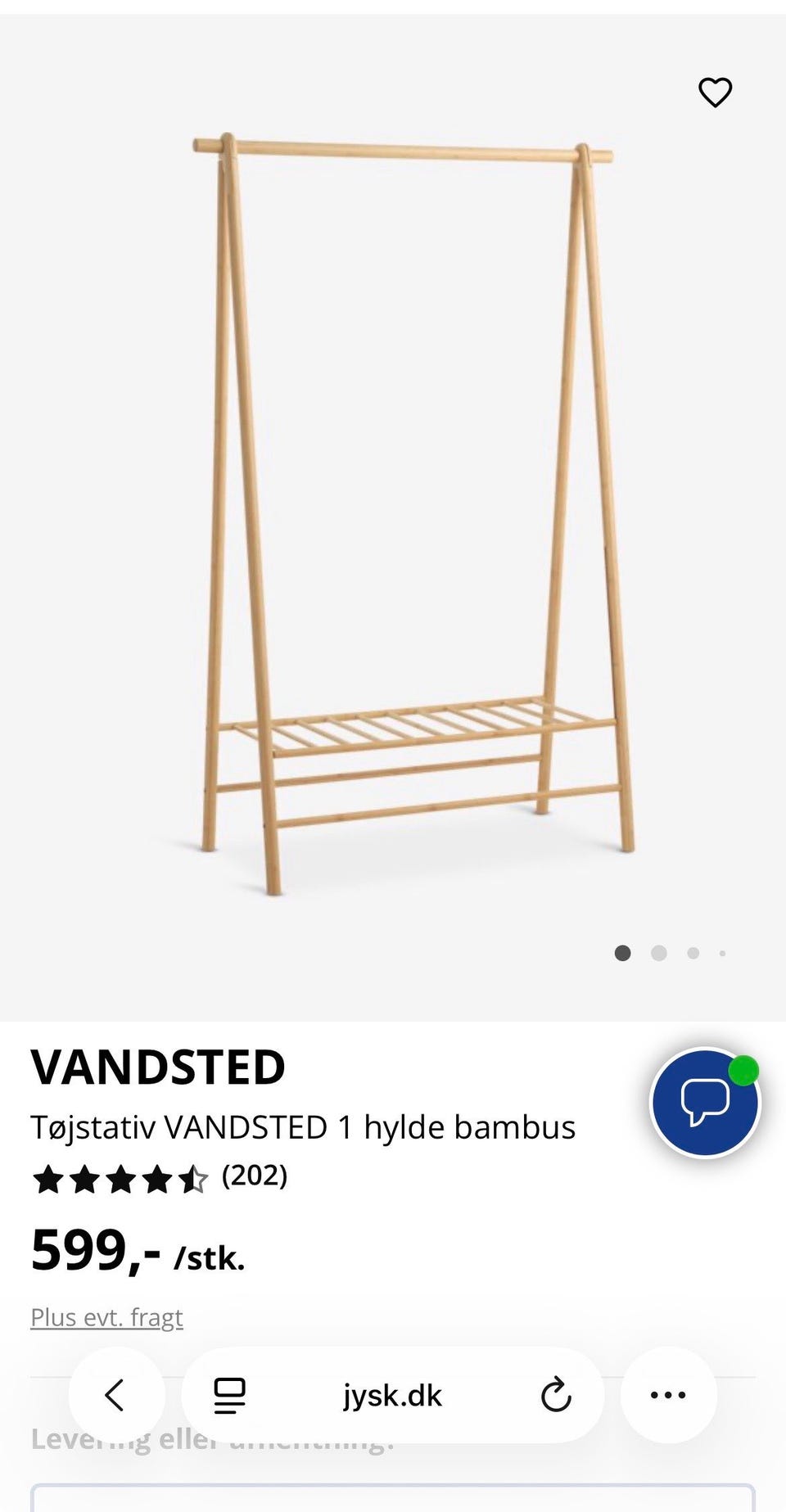
Task: Expand the Levering eller afhentning section
Action: pyautogui.click(x=213, y=1441)
